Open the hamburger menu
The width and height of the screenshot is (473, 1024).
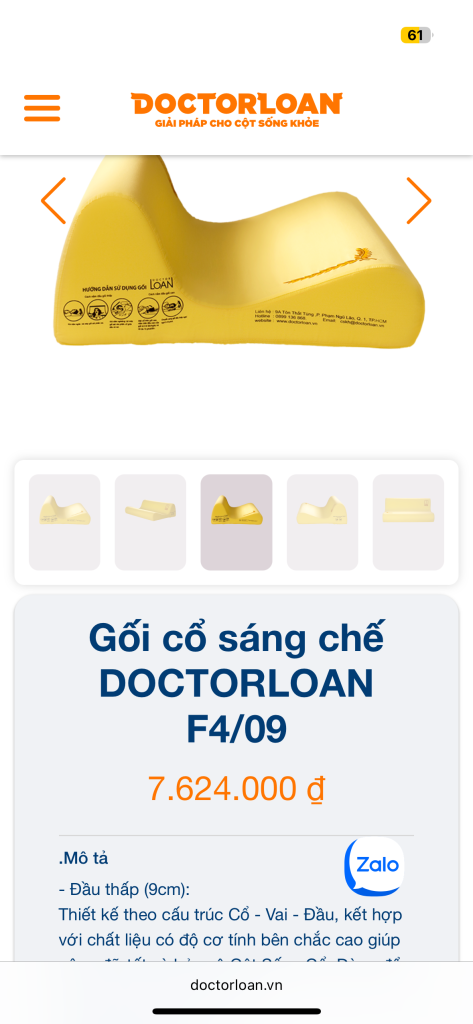click(x=42, y=108)
